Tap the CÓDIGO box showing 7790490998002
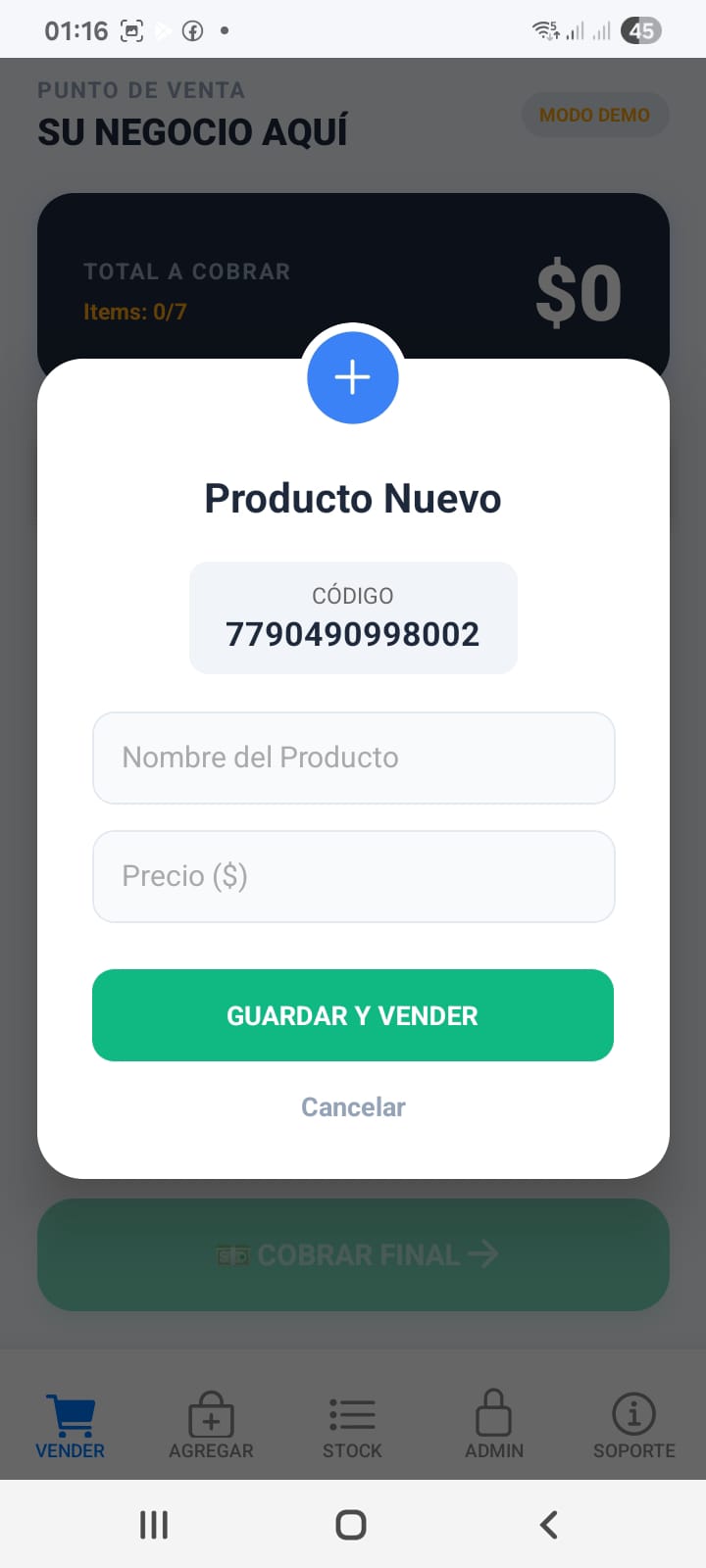Screen dimensions: 706x1568 point(353,617)
